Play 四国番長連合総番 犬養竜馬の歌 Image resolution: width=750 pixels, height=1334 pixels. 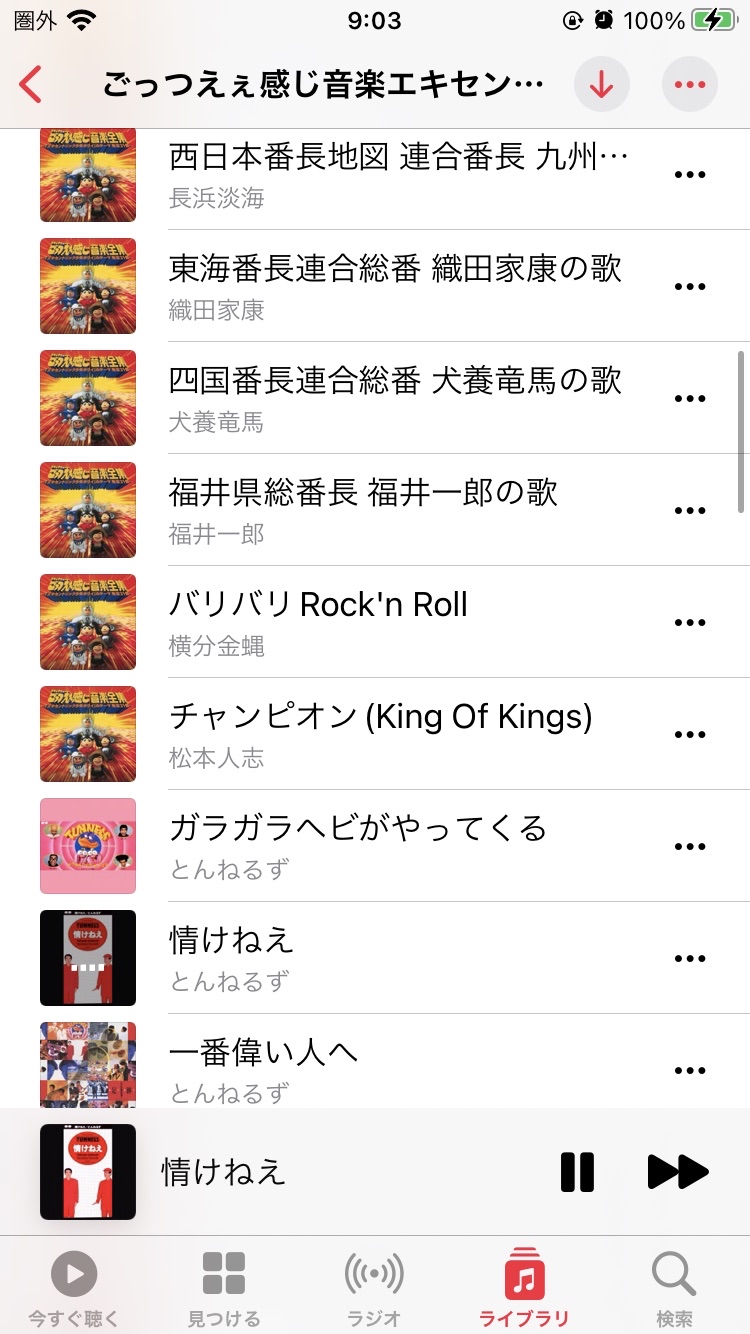pos(395,397)
